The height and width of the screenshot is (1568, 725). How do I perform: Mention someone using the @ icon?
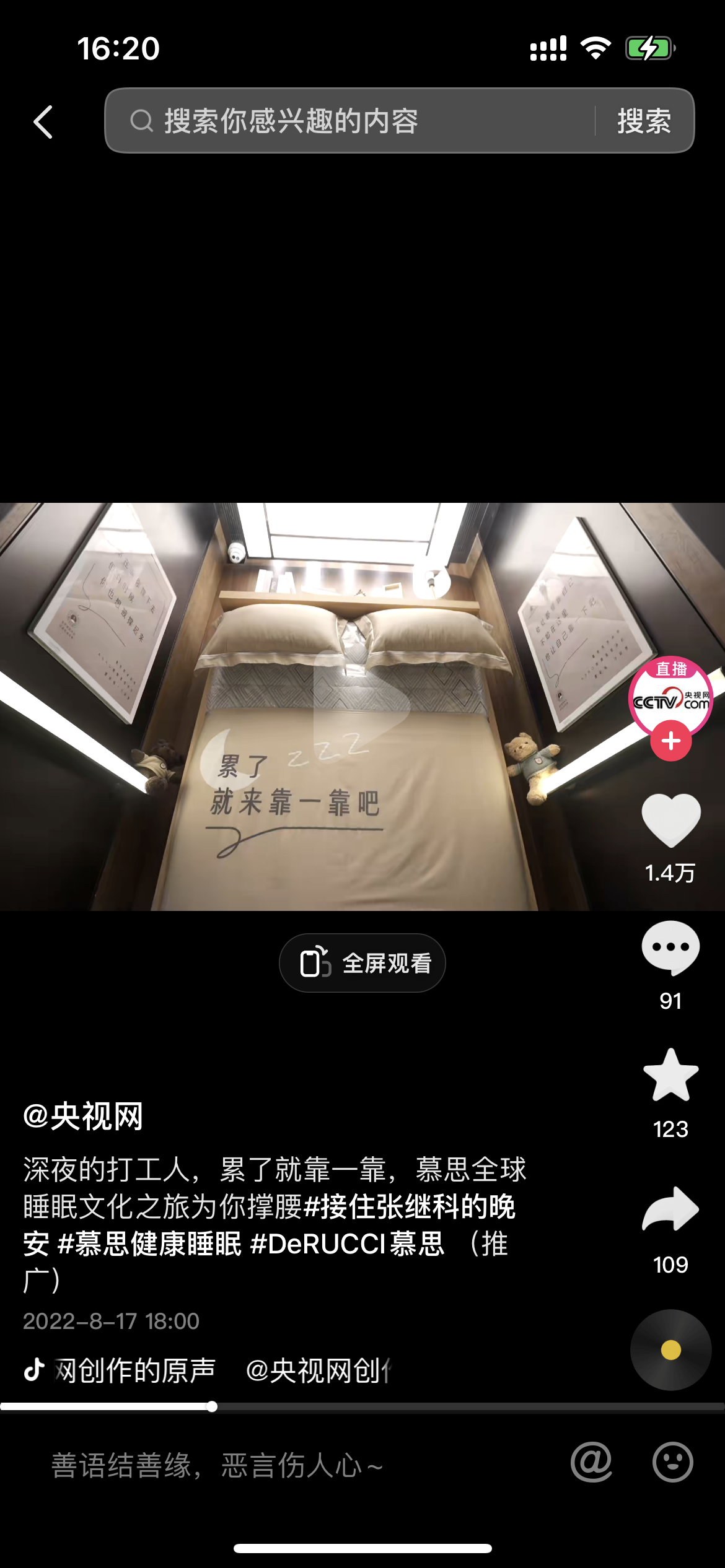pyautogui.click(x=591, y=1463)
